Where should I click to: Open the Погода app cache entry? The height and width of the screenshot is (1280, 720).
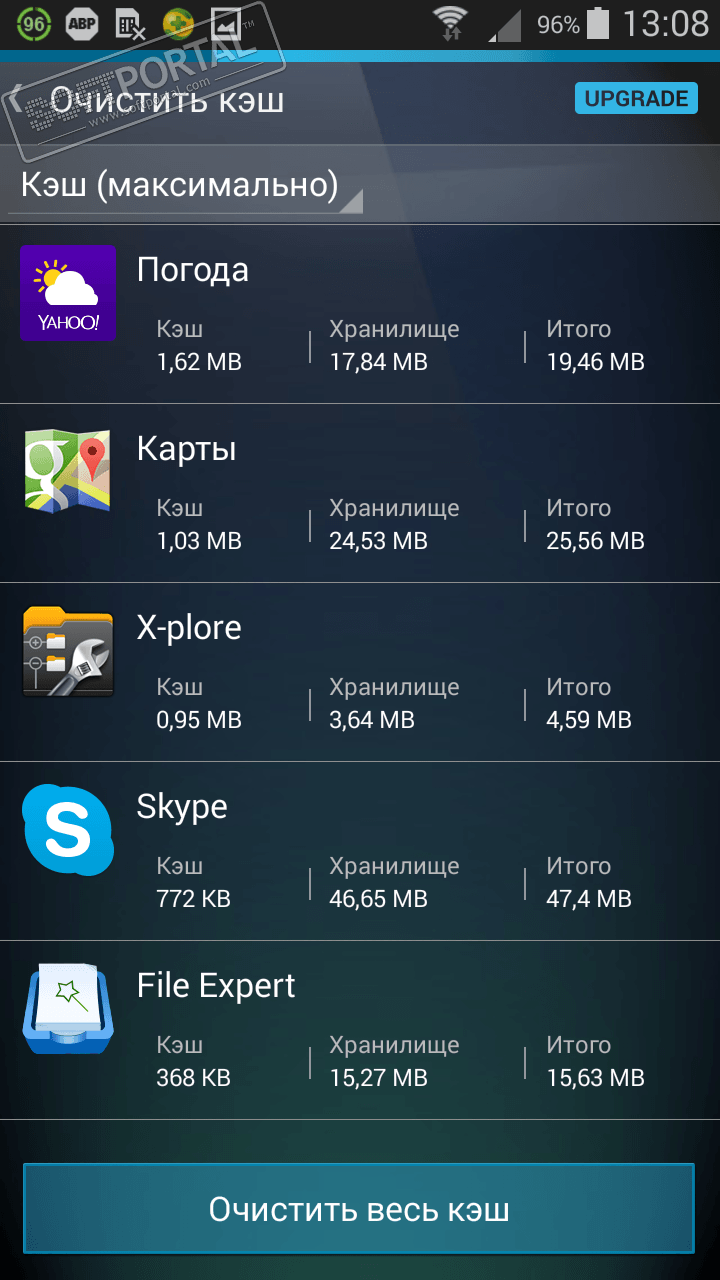(360, 314)
